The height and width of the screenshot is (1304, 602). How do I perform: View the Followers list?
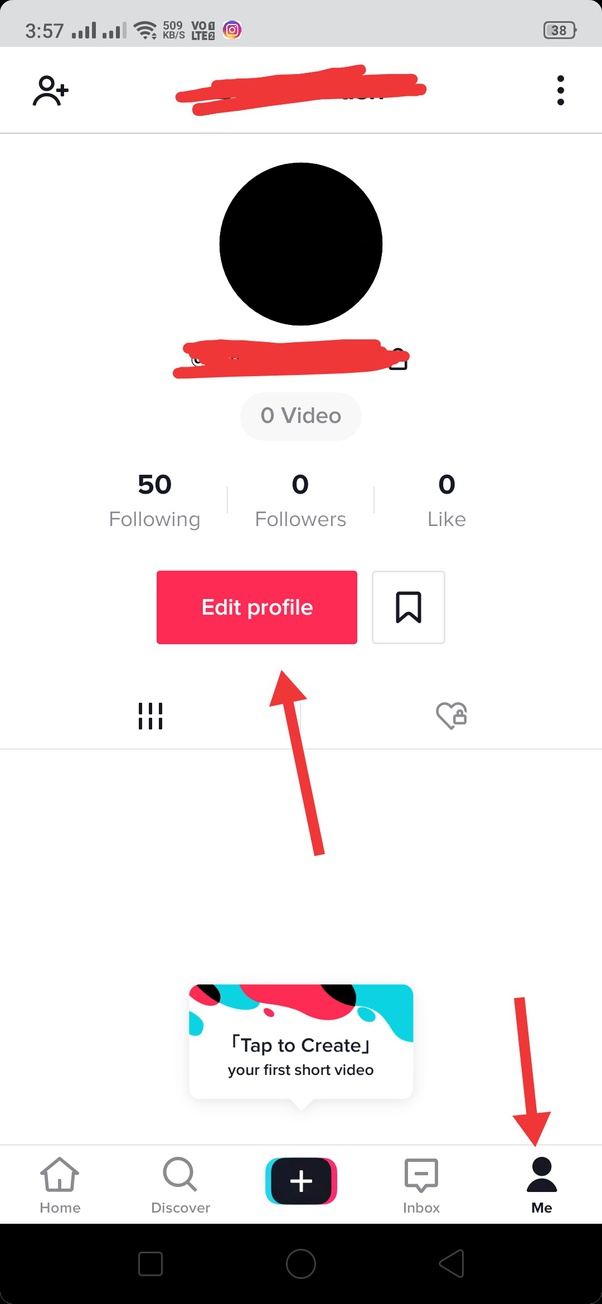(x=300, y=501)
